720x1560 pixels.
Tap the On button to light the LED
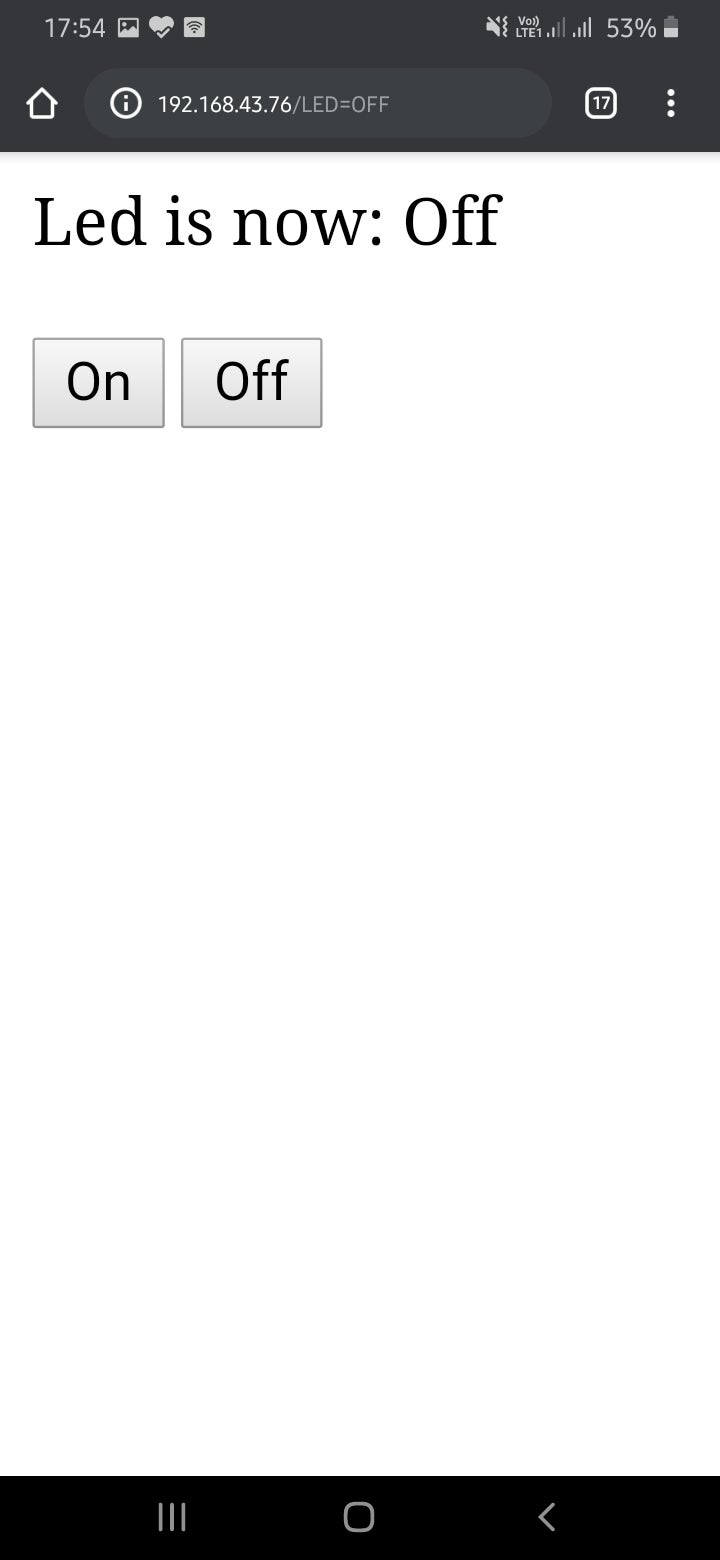tap(98, 383)
